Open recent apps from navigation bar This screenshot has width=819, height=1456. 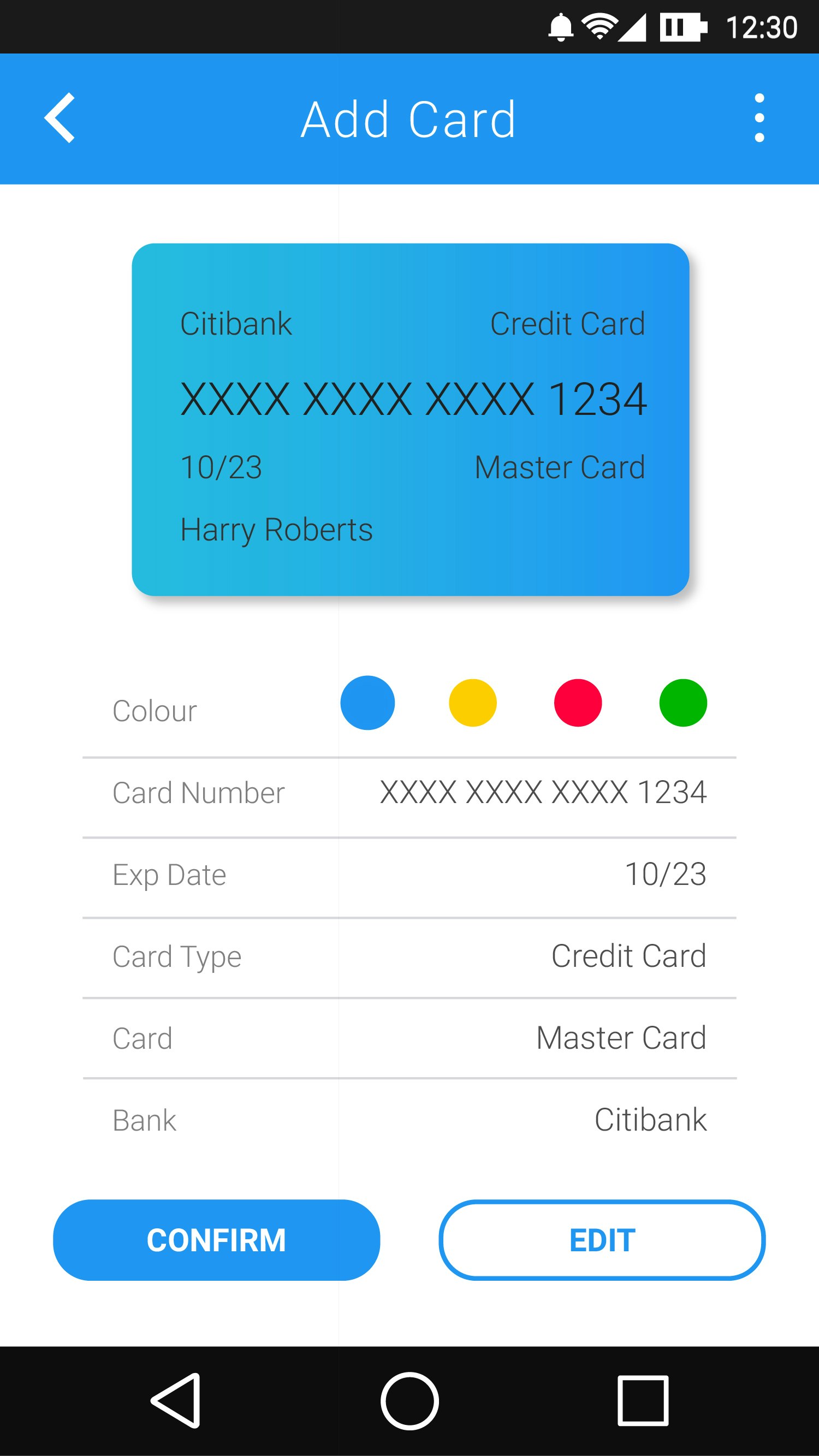(643, 1401)
